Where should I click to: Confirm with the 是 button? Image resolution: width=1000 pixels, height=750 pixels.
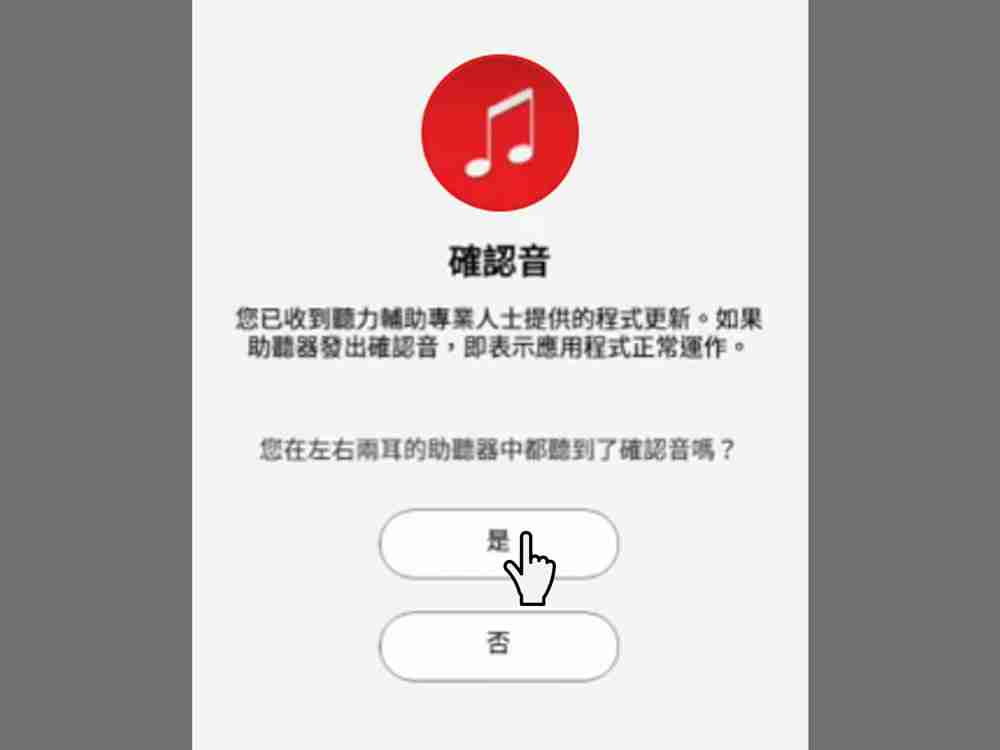coord(498,543)
